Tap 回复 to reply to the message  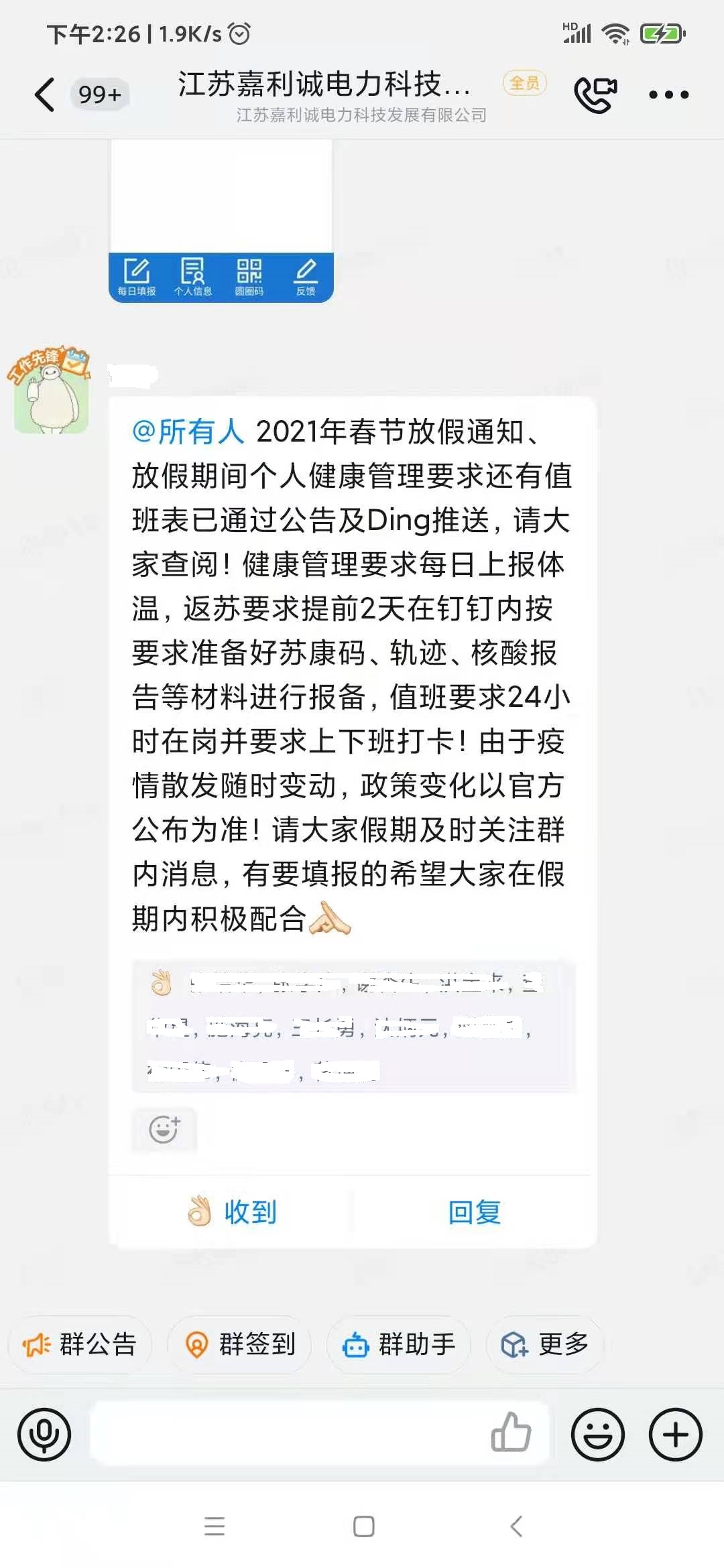click(474, 1212)
